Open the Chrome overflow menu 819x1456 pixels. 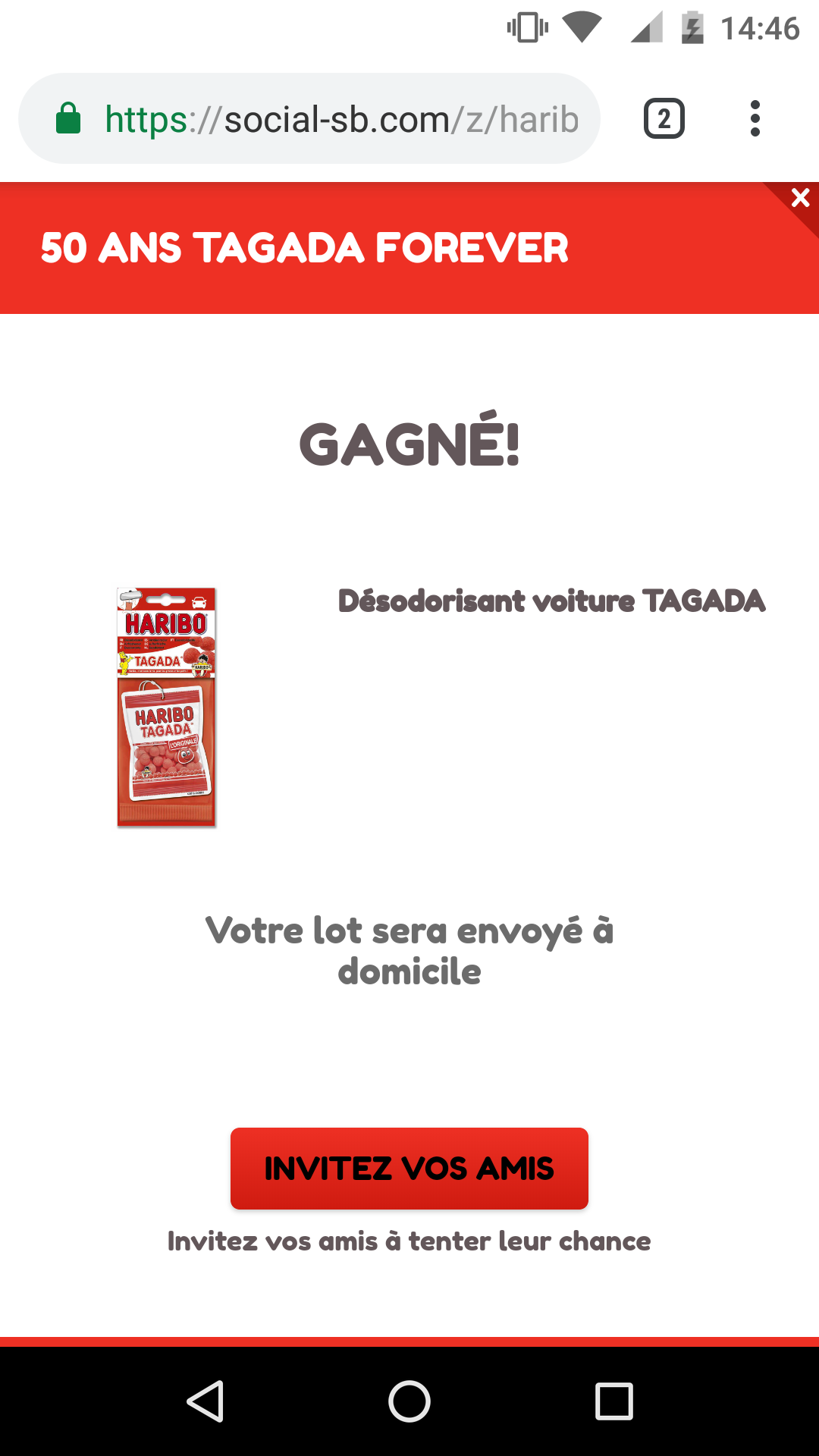click(755, 119)
